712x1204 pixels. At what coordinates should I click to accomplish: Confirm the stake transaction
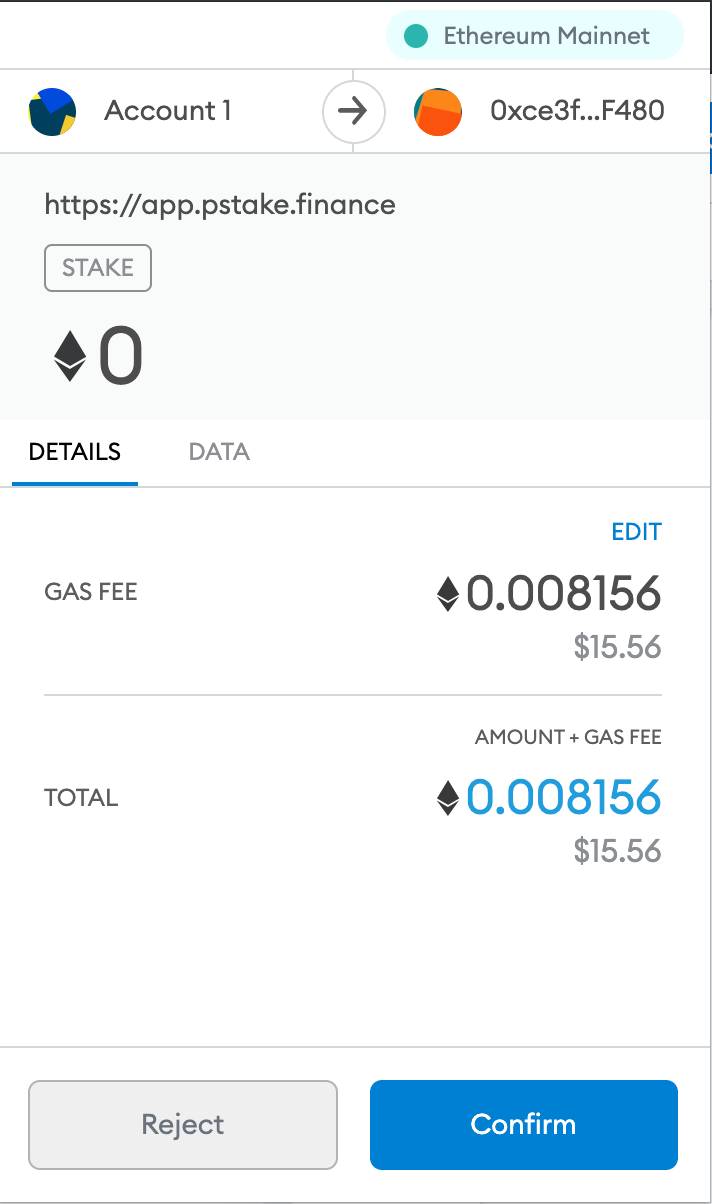pyautogui.click(x=523, y=1124)
